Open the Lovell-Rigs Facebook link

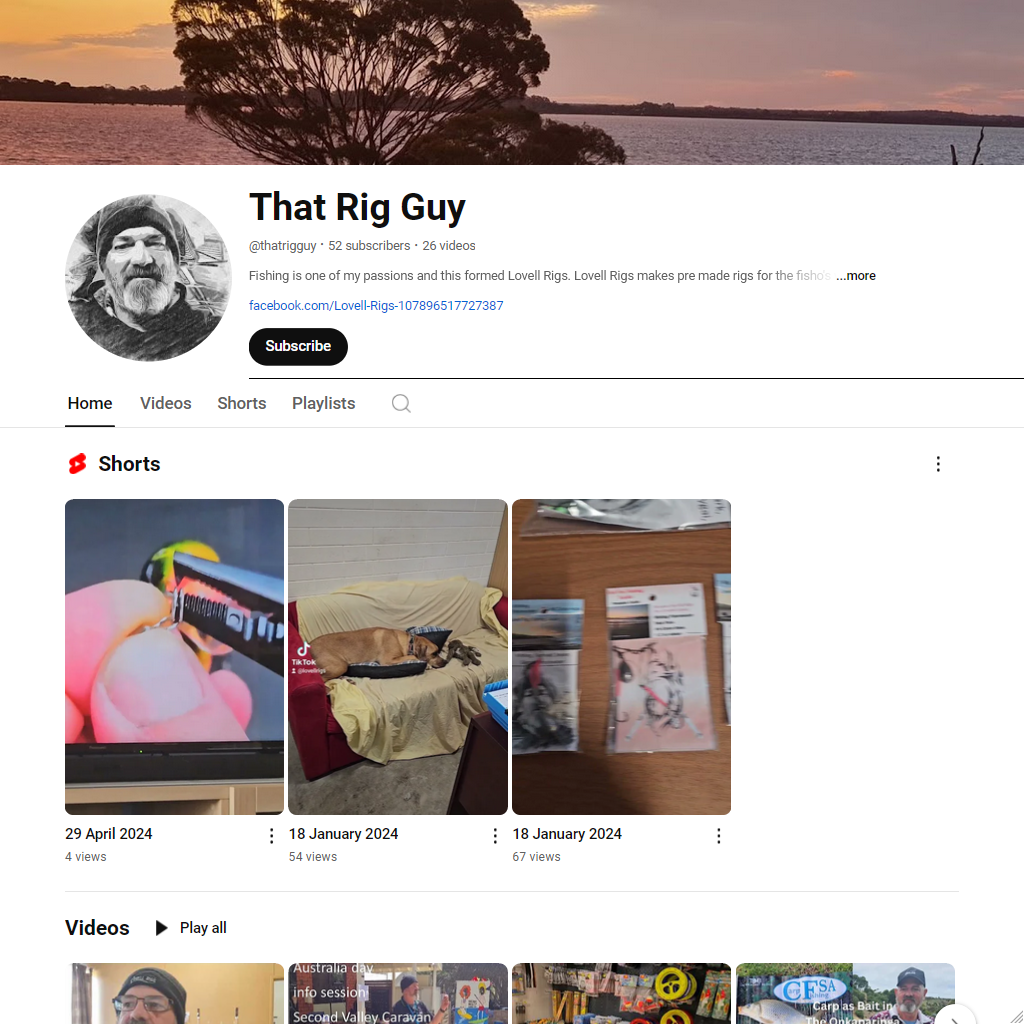tap(376, 306)
